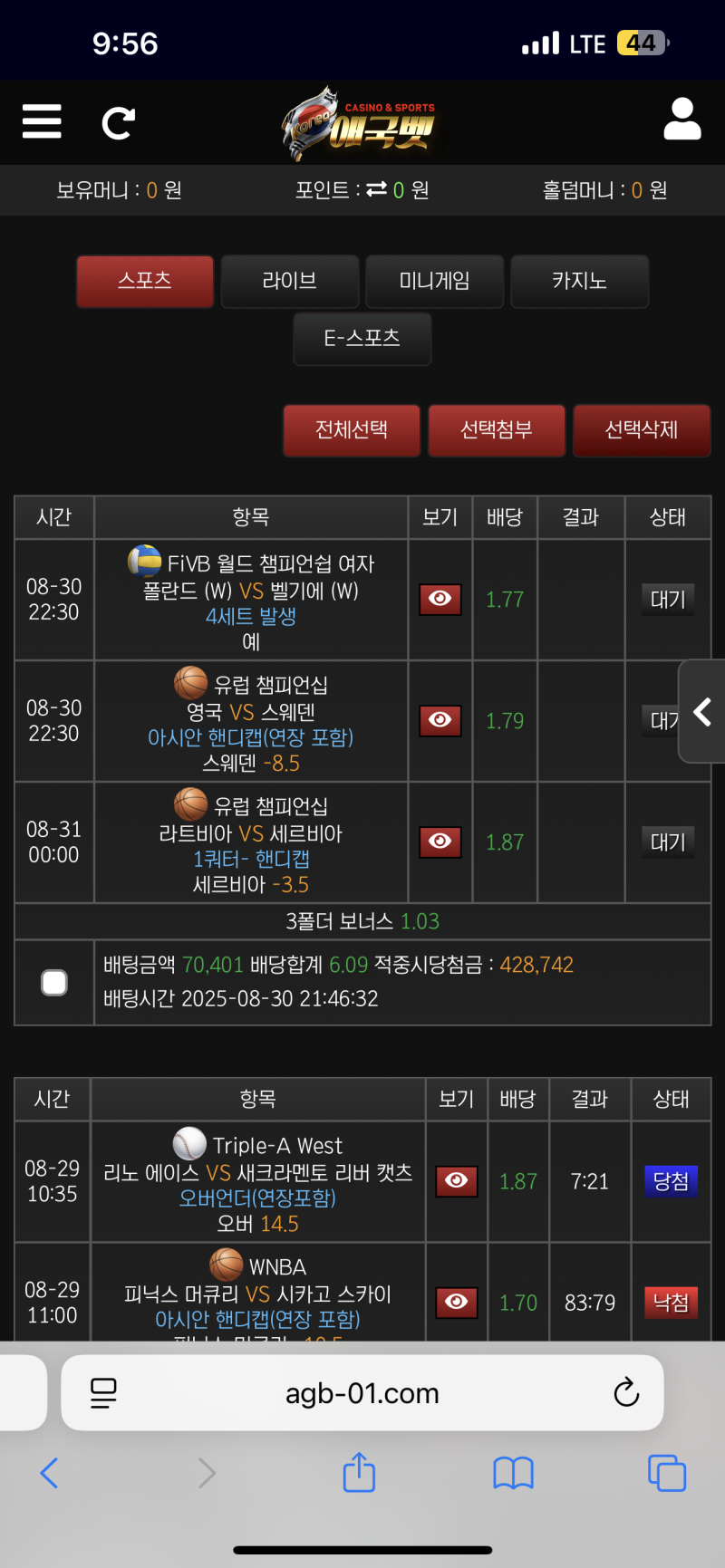This screenshot has height=1568, width=725.
Task: Open the 카지노 tab
Action: click(580, 281)
